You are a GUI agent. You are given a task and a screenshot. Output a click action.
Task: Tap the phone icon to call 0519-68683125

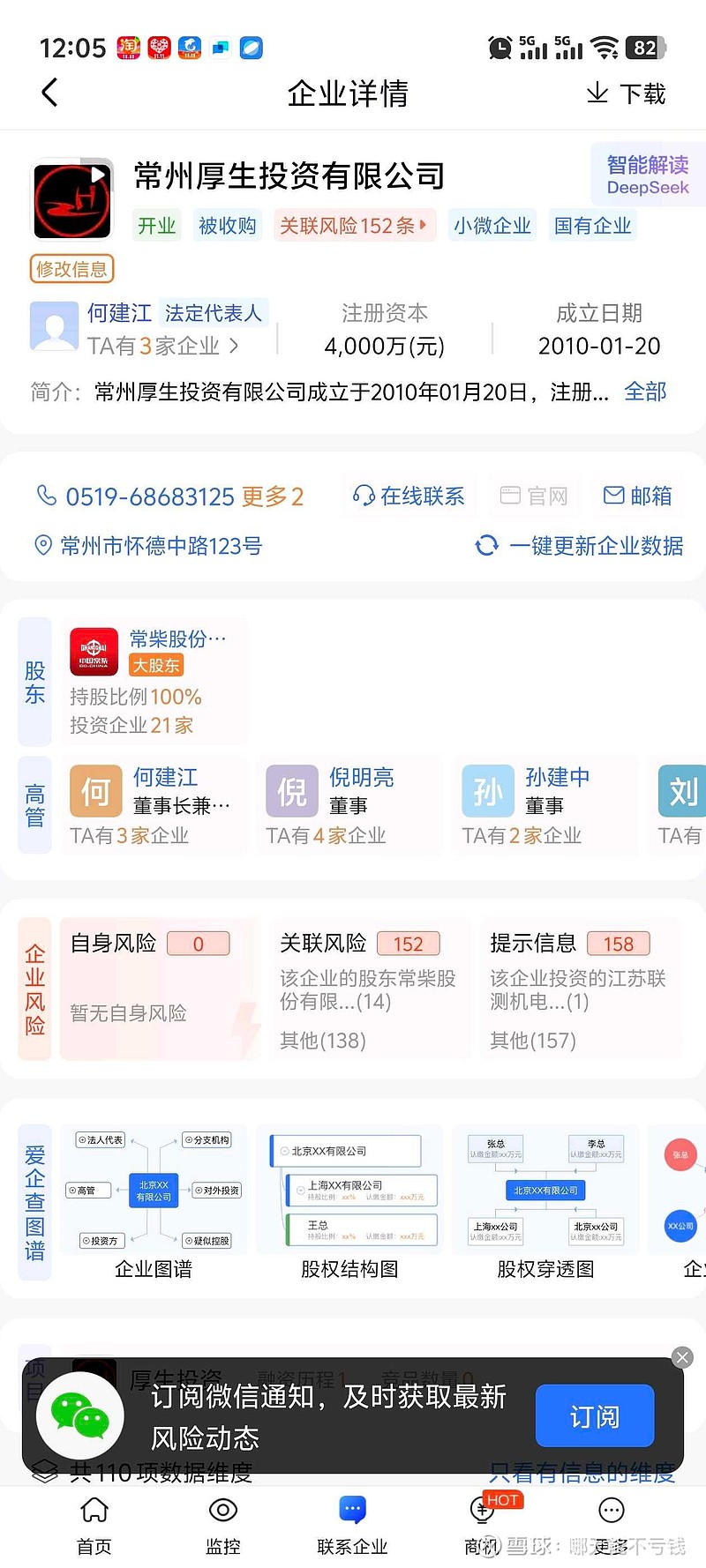coord(47,497)
